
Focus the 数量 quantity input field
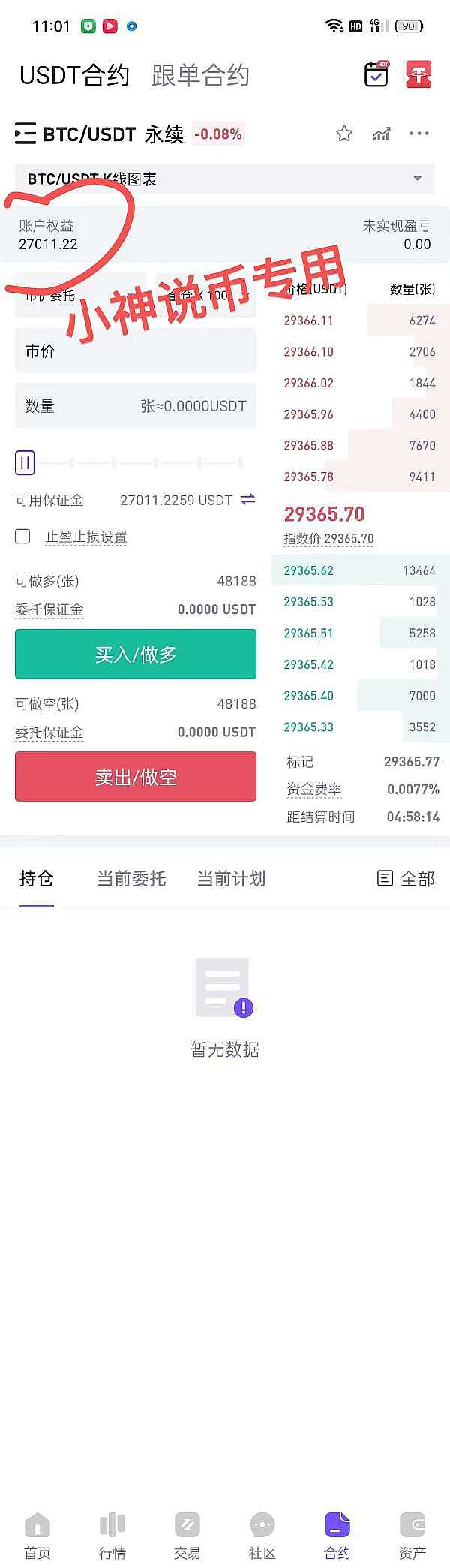point(135,406)
